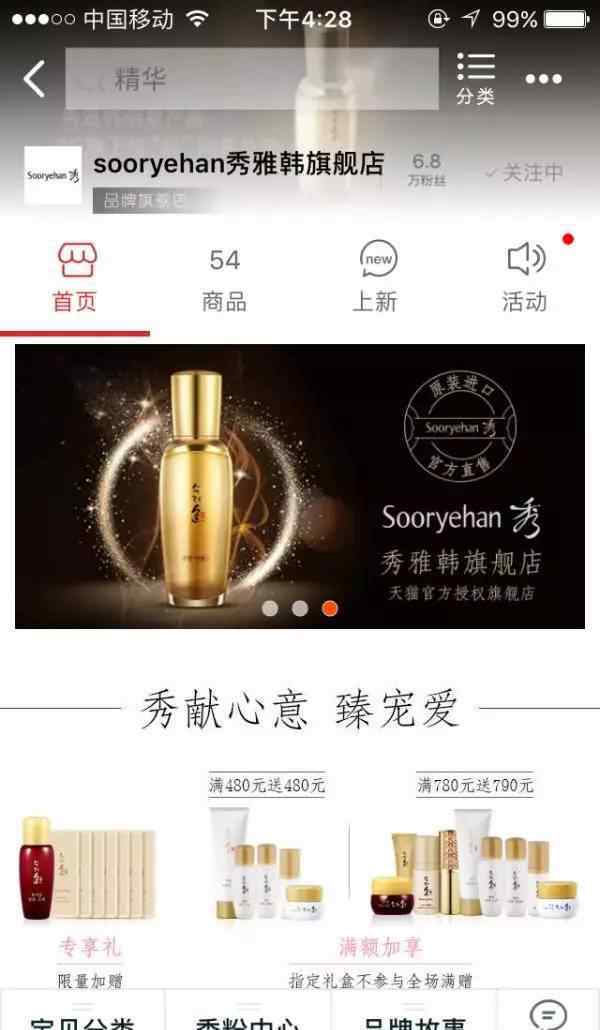Viewport: 600px width, 1030px height.
Task: Open the three-dot overflow menu
Action: [x=543, y=79]
